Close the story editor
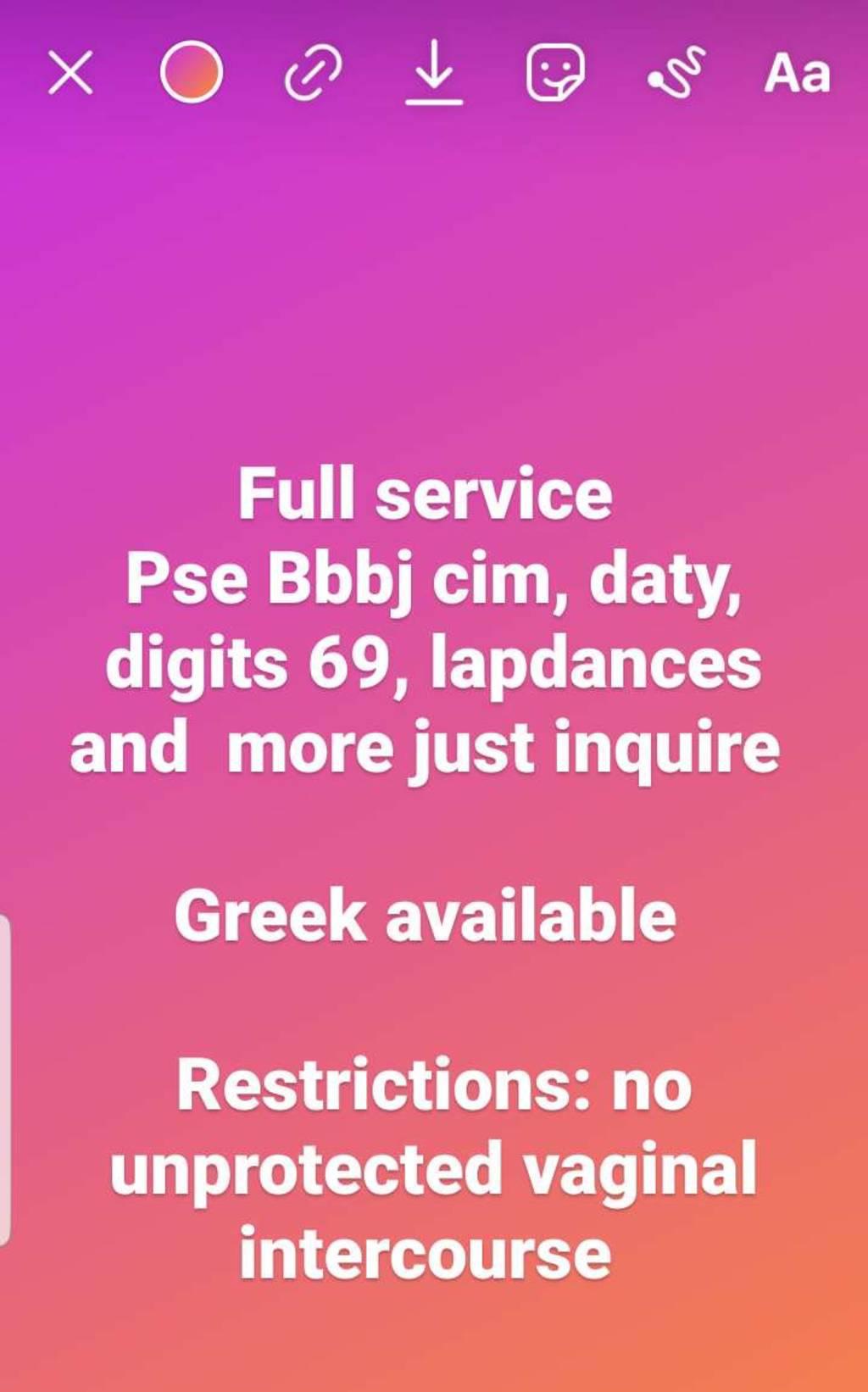Image resolution: width=868 pixels, height=1392 pixels. [70, 72]
